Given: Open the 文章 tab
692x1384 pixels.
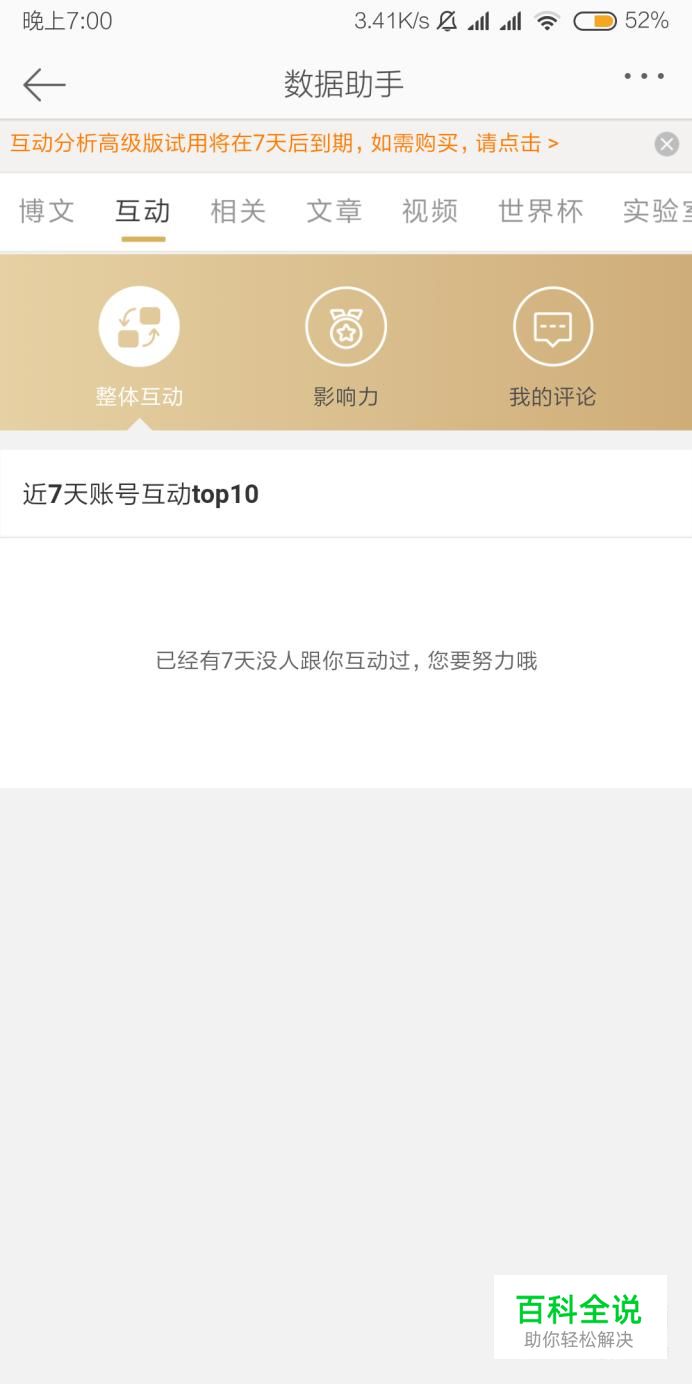Looking at the screenshot, I should [x=334, y=211].
